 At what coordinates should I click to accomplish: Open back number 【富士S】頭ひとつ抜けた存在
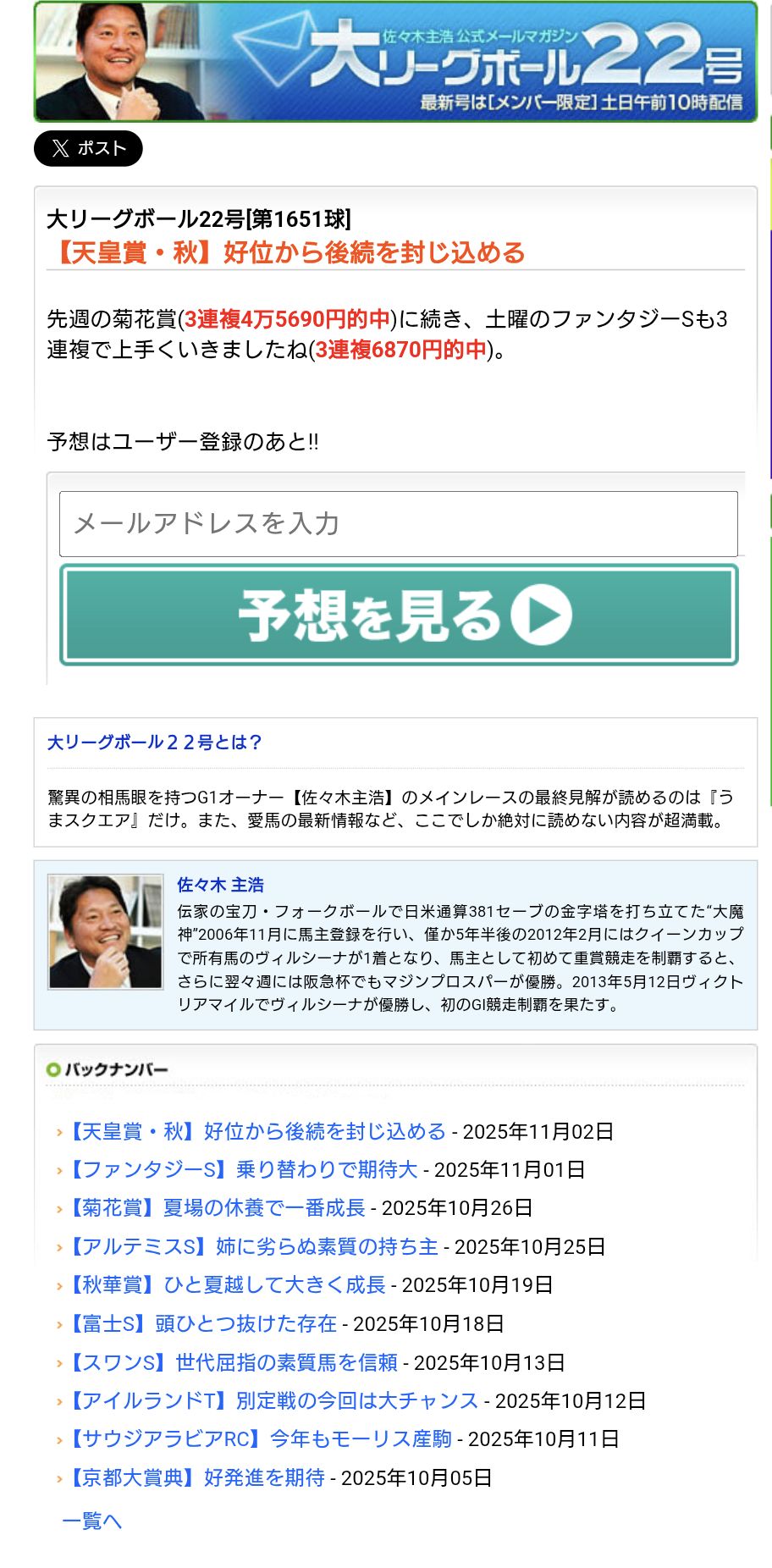point(201,1323)
